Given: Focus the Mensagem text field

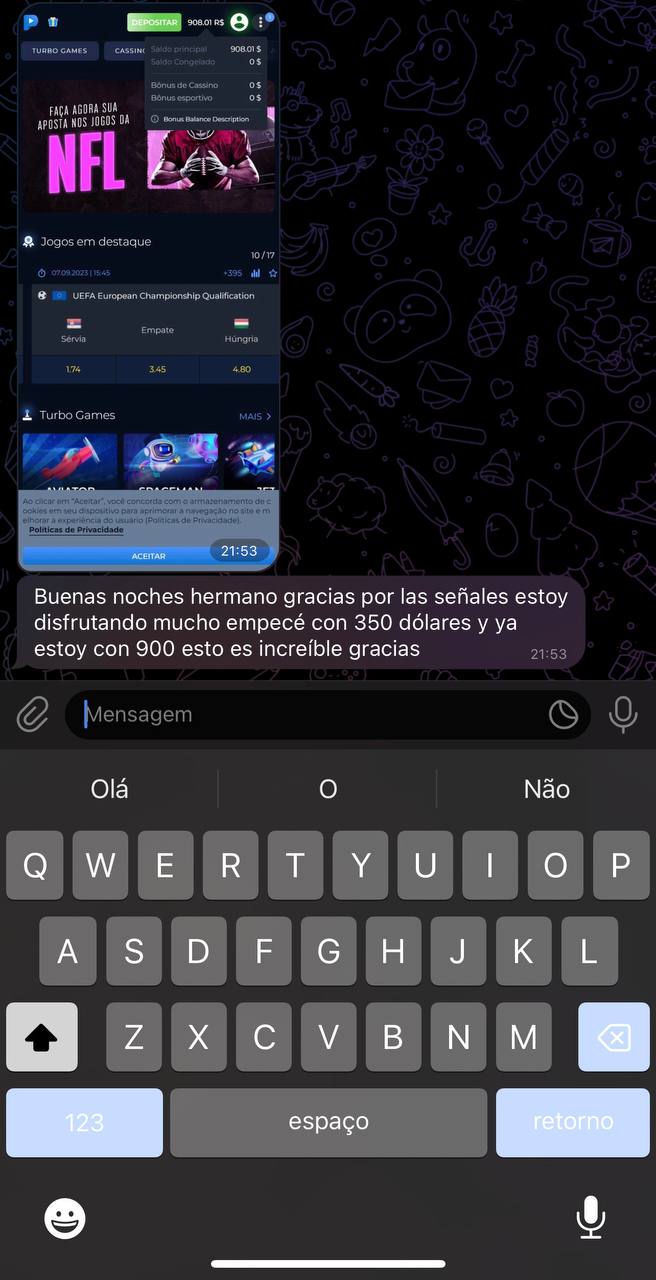Looking at the screenshot, I should tap(300, 714).
